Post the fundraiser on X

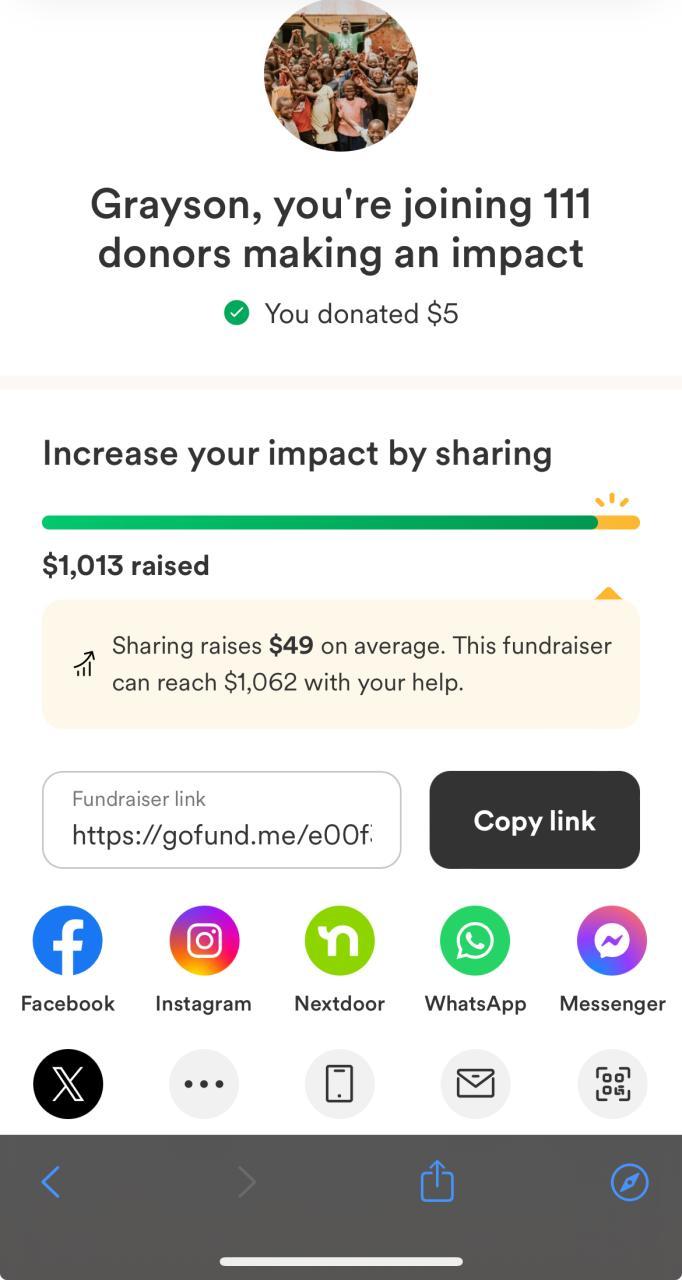tap(68, 1083)
